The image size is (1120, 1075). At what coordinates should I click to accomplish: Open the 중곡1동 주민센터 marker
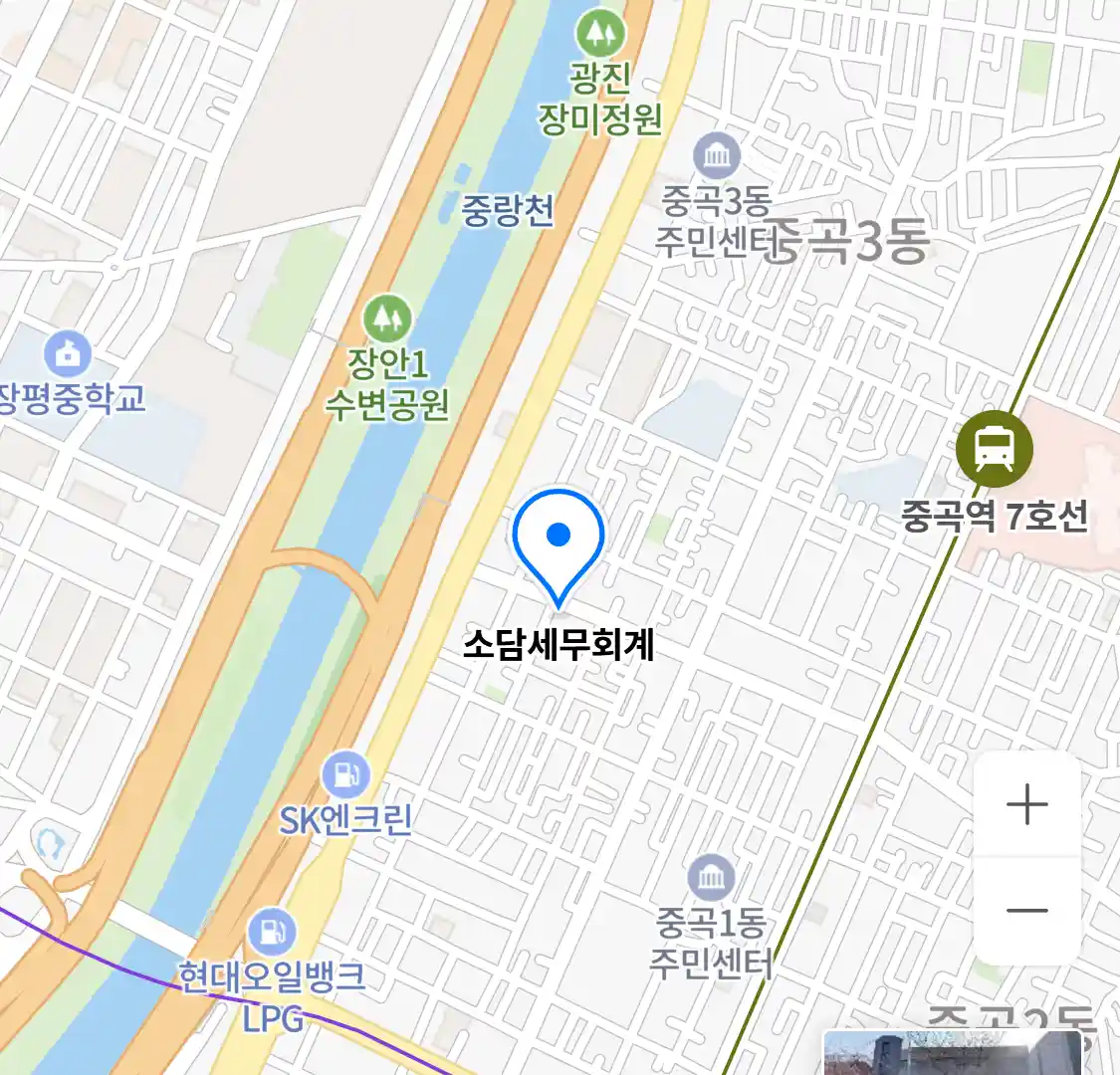click(x=711, y=878)
